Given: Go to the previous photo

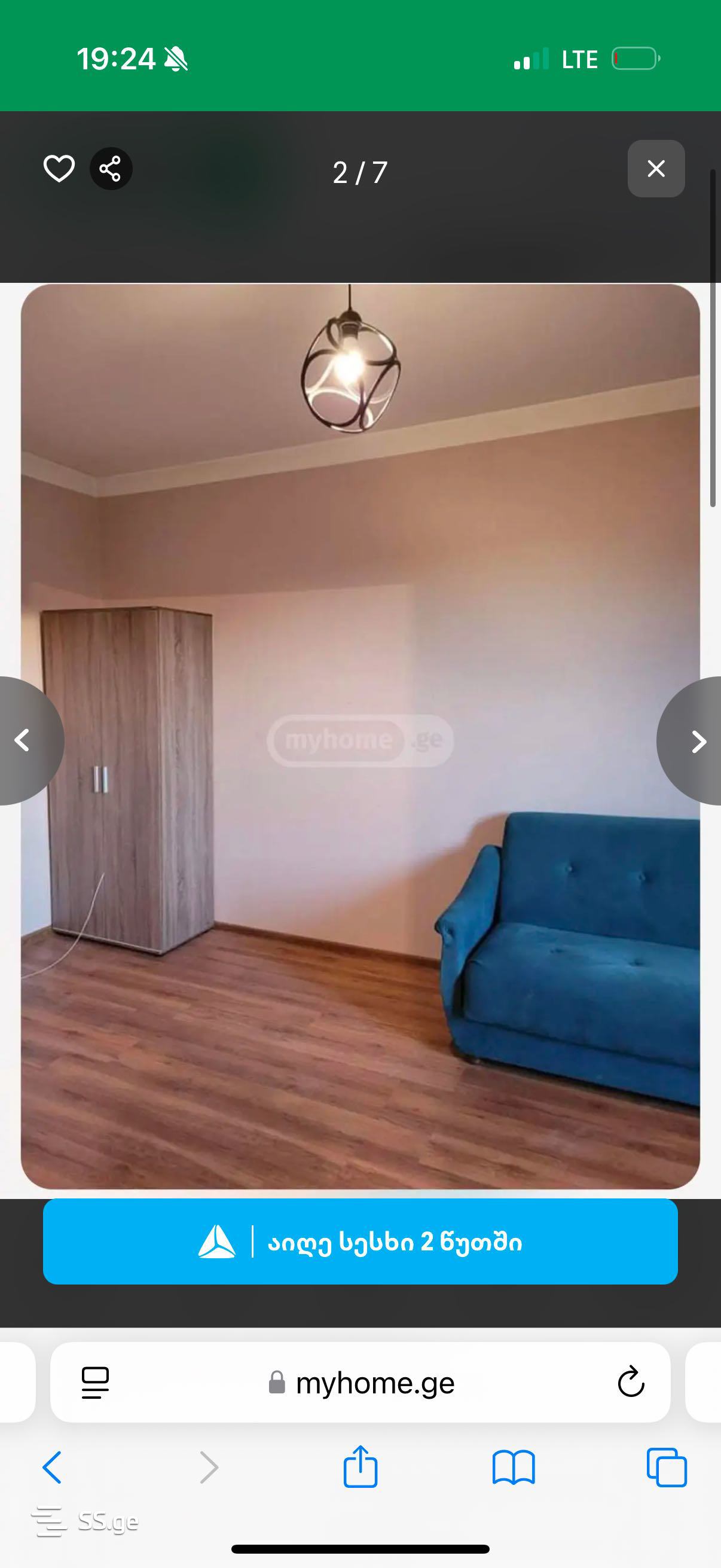Looking at the screenshot, I should 25,741.
